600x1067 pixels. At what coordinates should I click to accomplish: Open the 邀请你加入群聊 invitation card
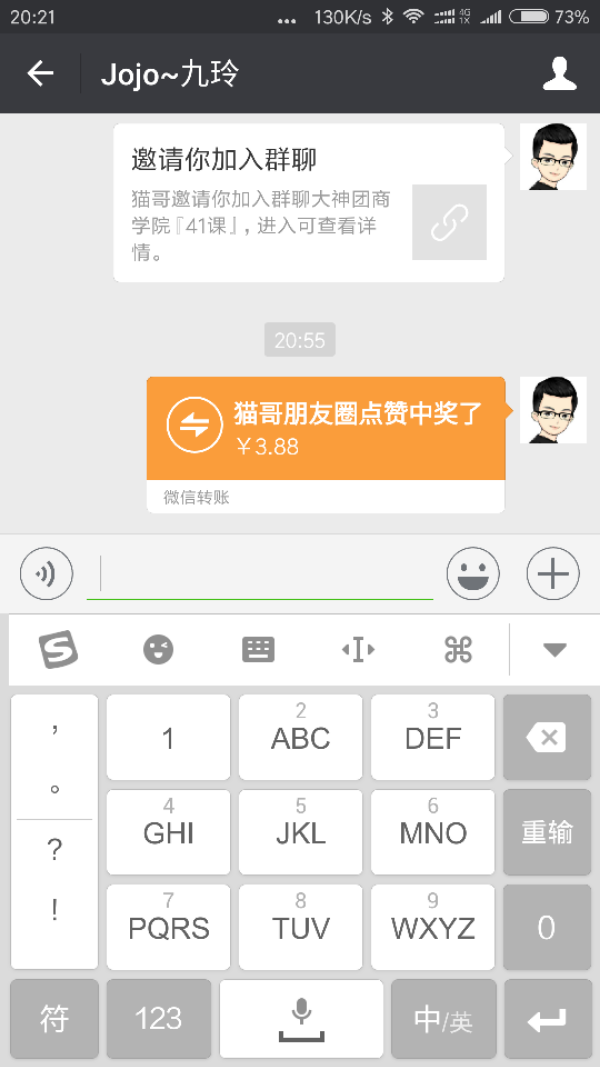[309, 202]
